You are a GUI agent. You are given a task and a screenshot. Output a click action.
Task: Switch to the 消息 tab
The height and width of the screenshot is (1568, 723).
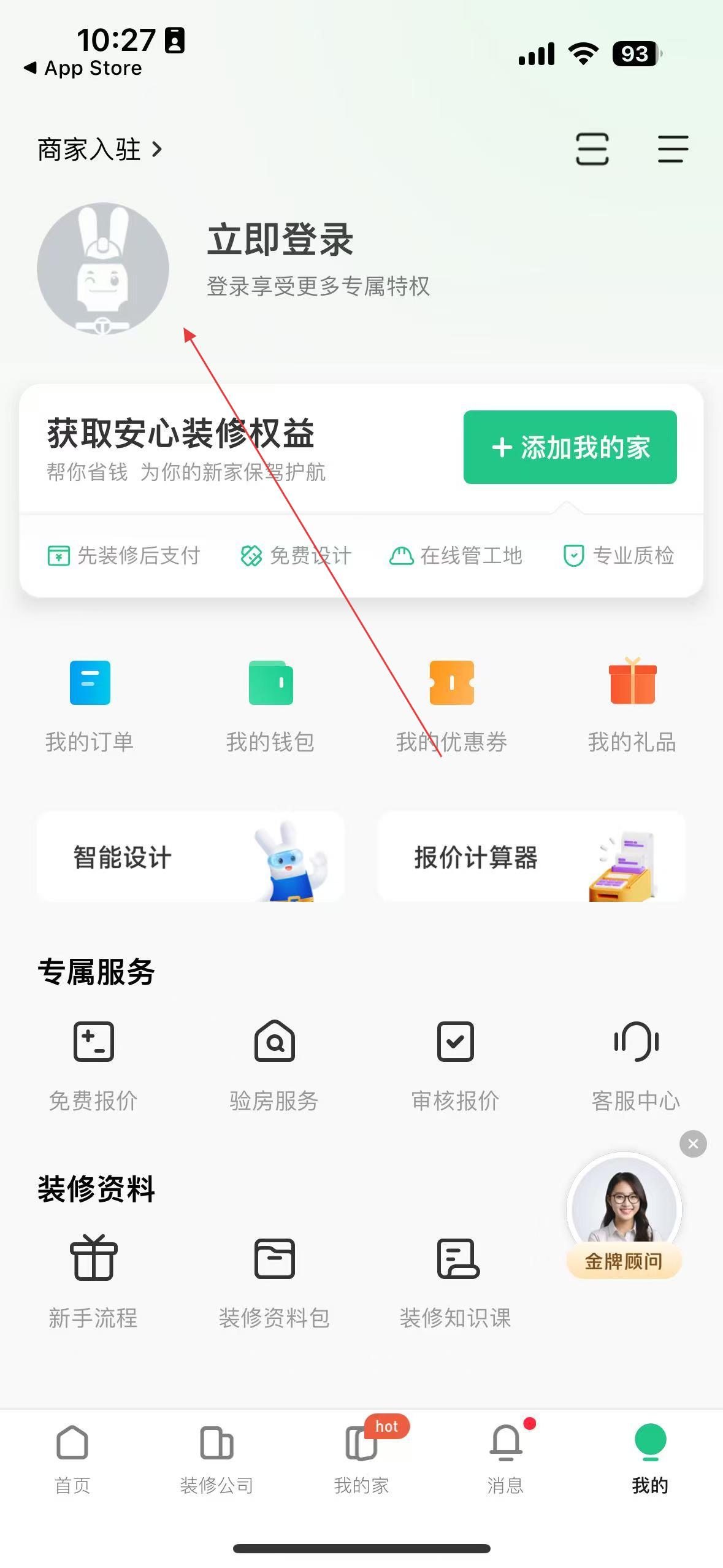tap(505, 1459)
